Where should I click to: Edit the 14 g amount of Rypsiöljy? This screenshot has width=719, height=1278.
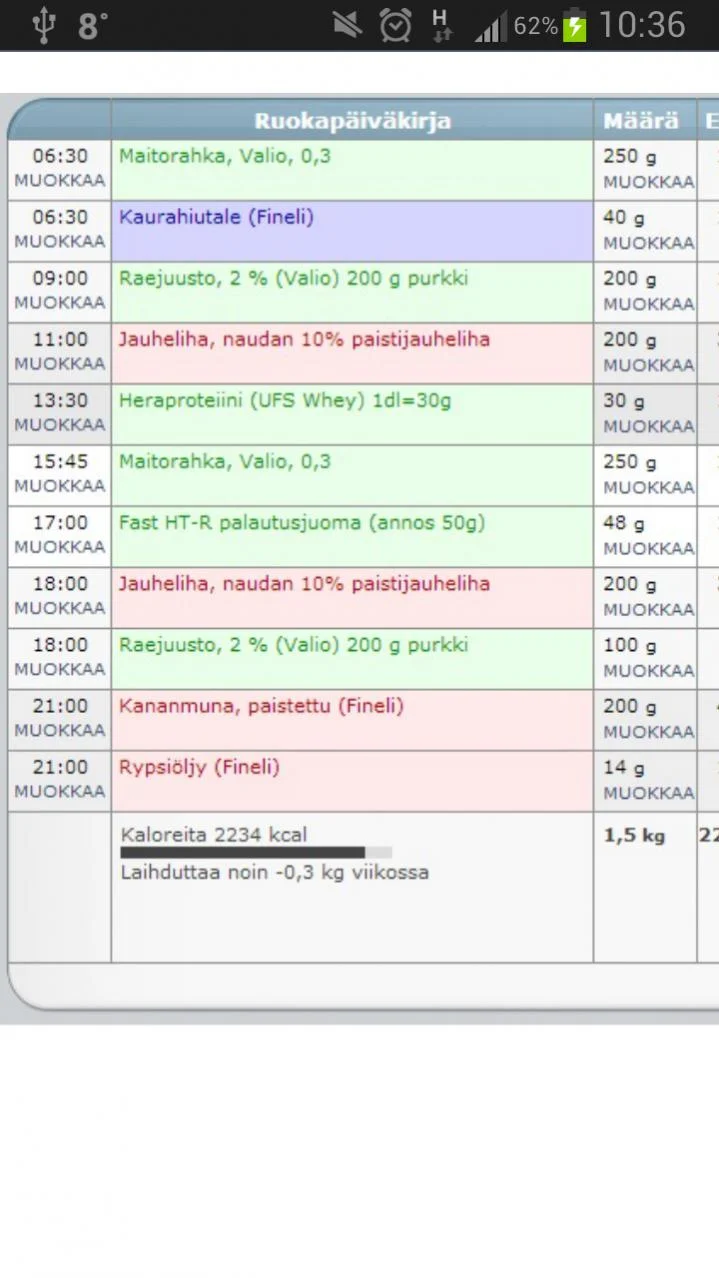648,792
